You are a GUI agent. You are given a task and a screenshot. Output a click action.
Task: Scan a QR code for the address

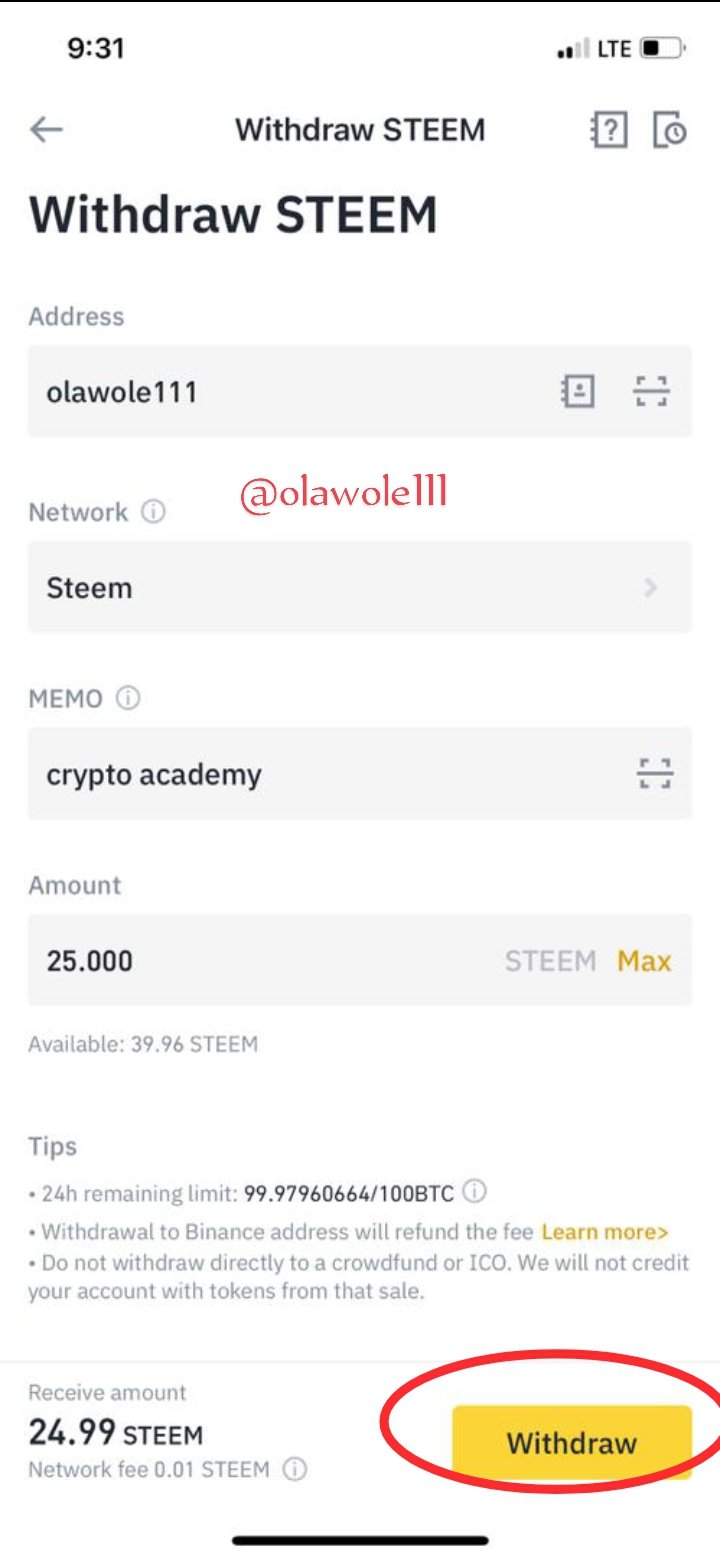click(x=652, y=391)
